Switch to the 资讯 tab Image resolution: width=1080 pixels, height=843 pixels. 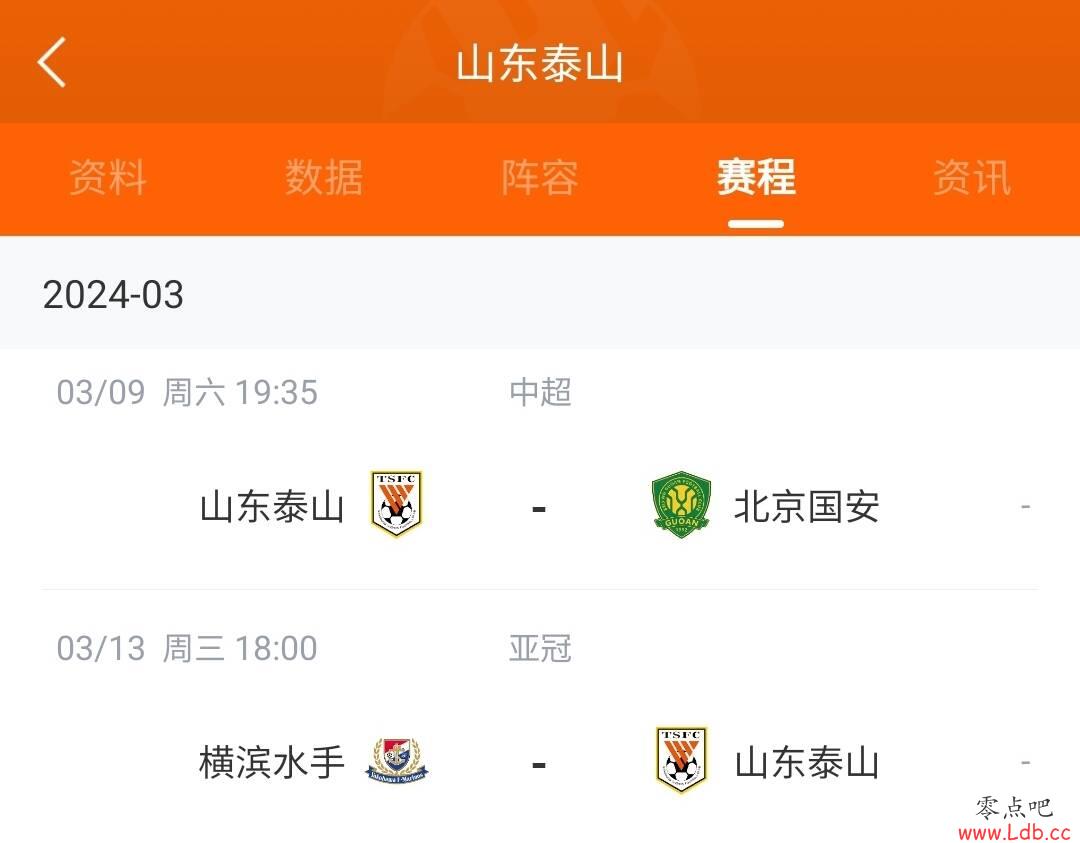tap(971, 178)
